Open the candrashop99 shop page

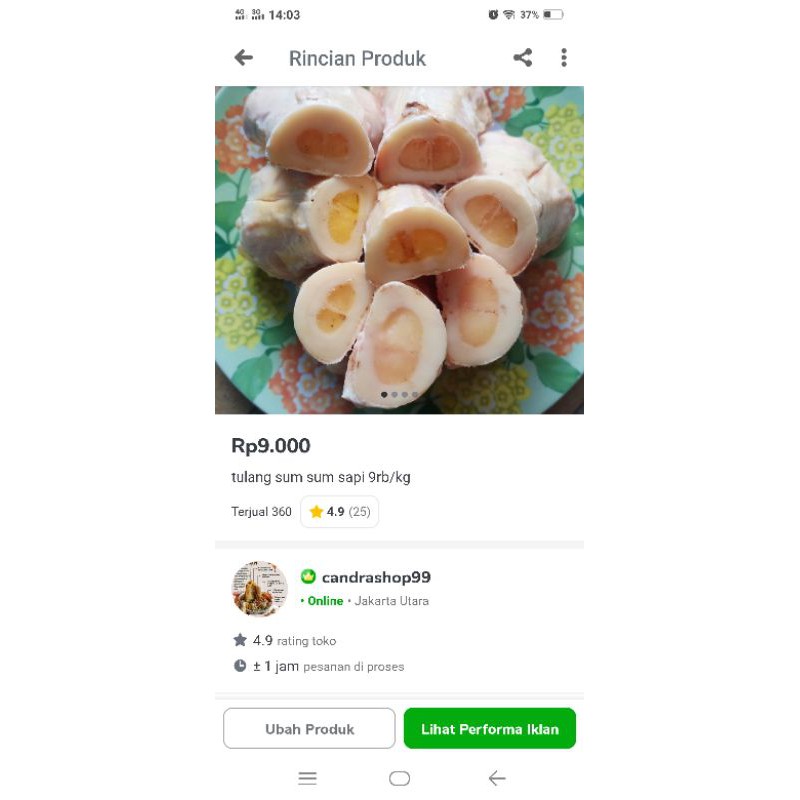pos(375,578)
